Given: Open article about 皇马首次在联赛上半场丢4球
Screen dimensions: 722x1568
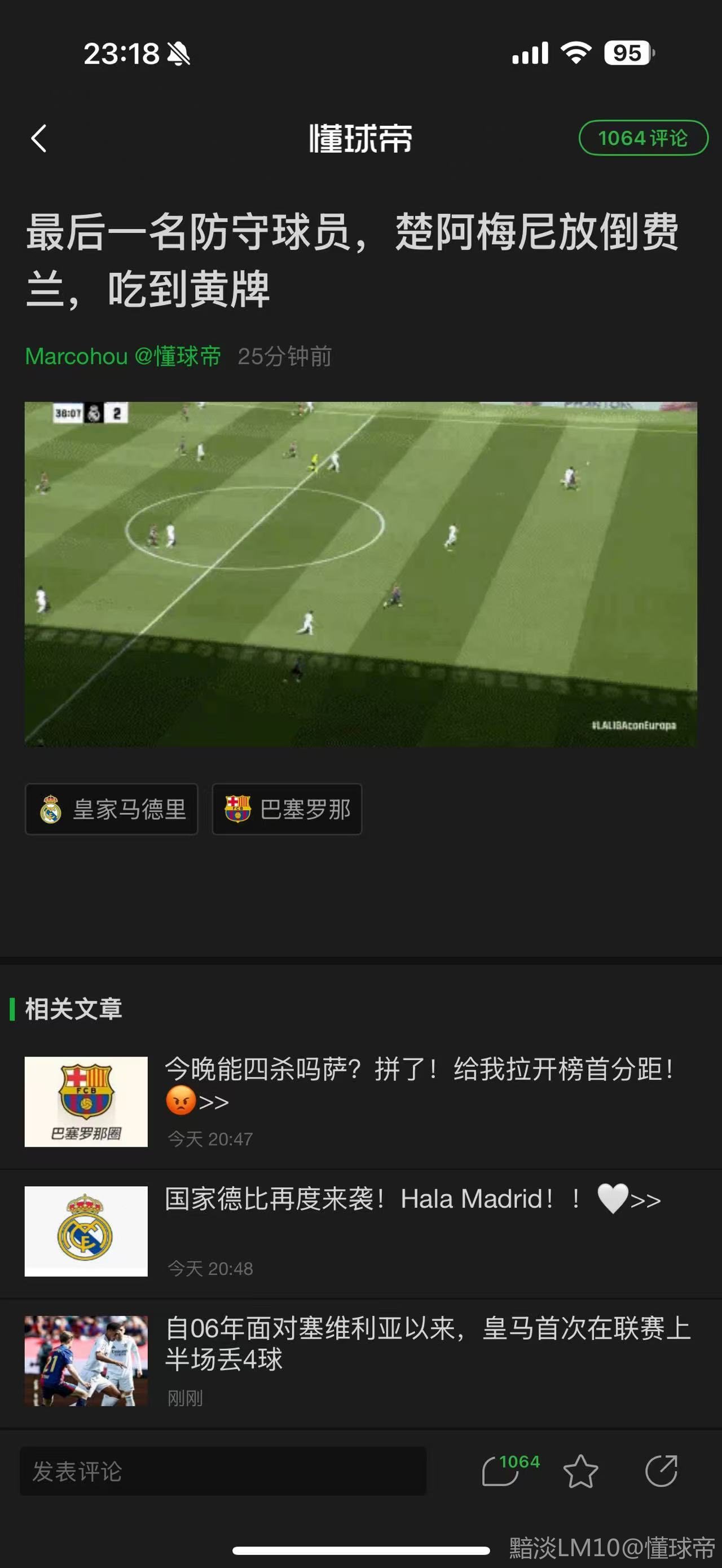Looking at the screenshot, I should [428, 1344].
